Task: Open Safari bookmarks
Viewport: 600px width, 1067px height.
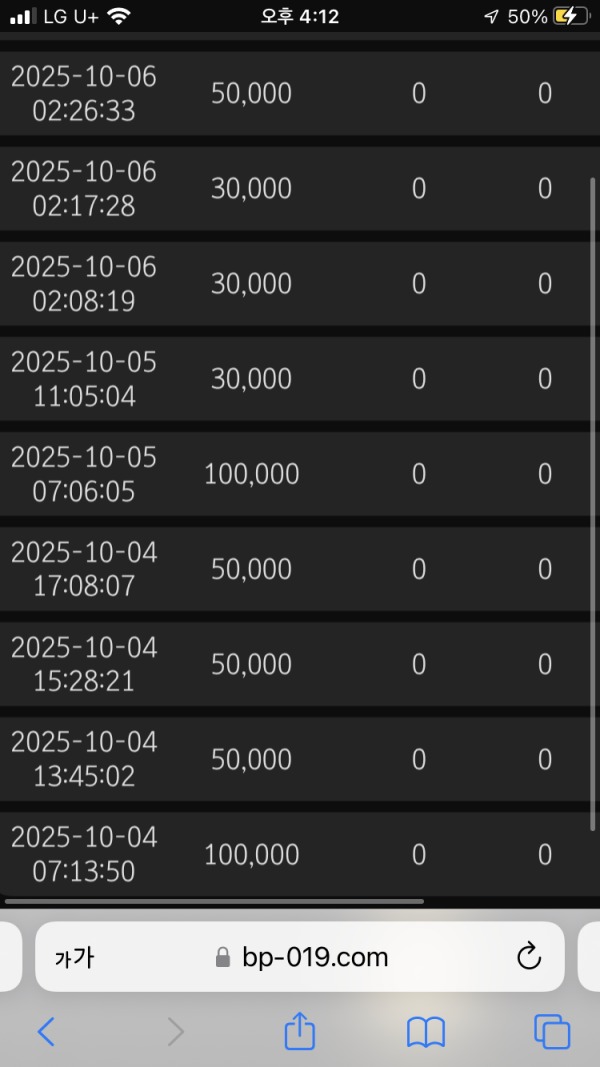Action: click(x=426, y=1031)
